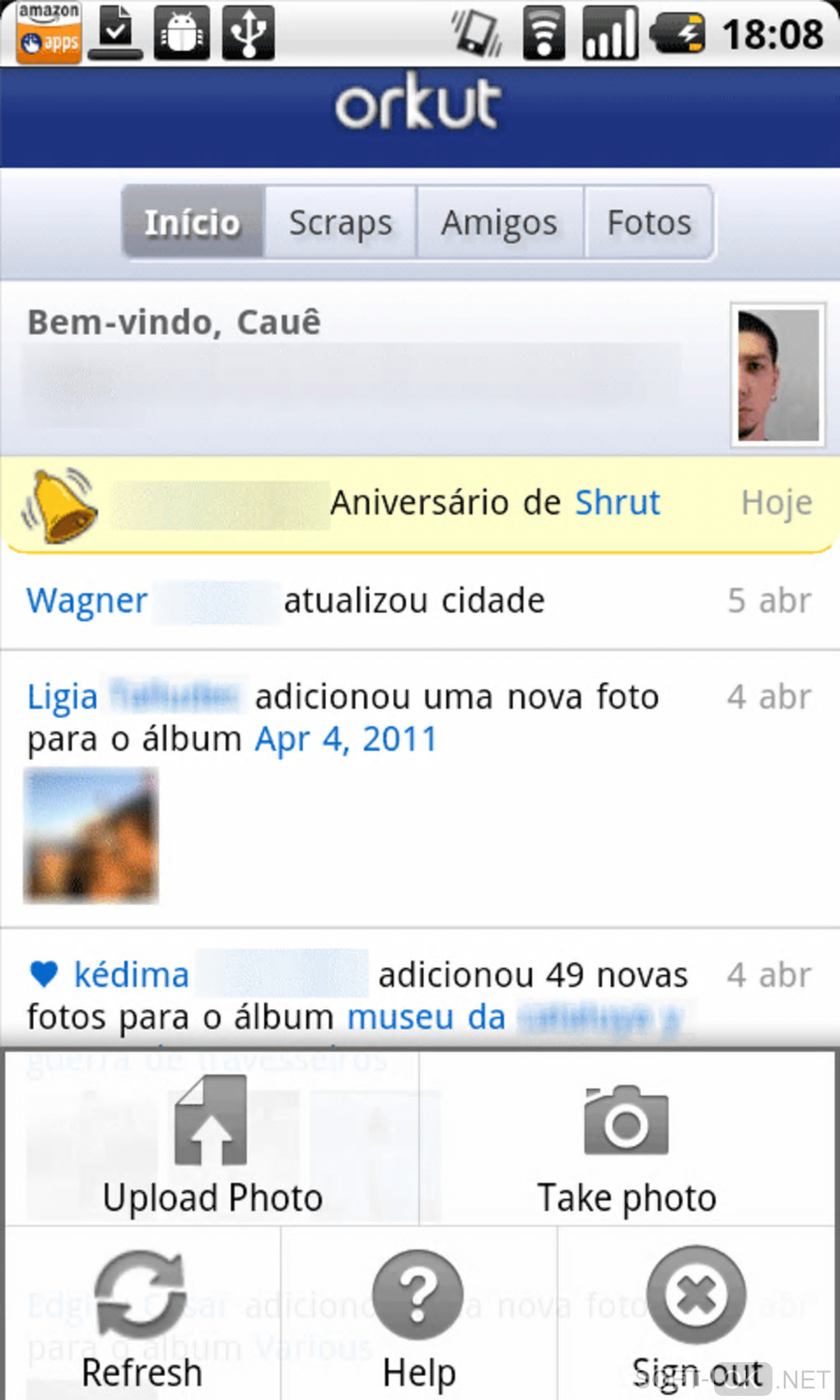The height and width of the screenshot is (1400, 840).
Task: Open Ligia's profile link
Action: click(63, 698)
